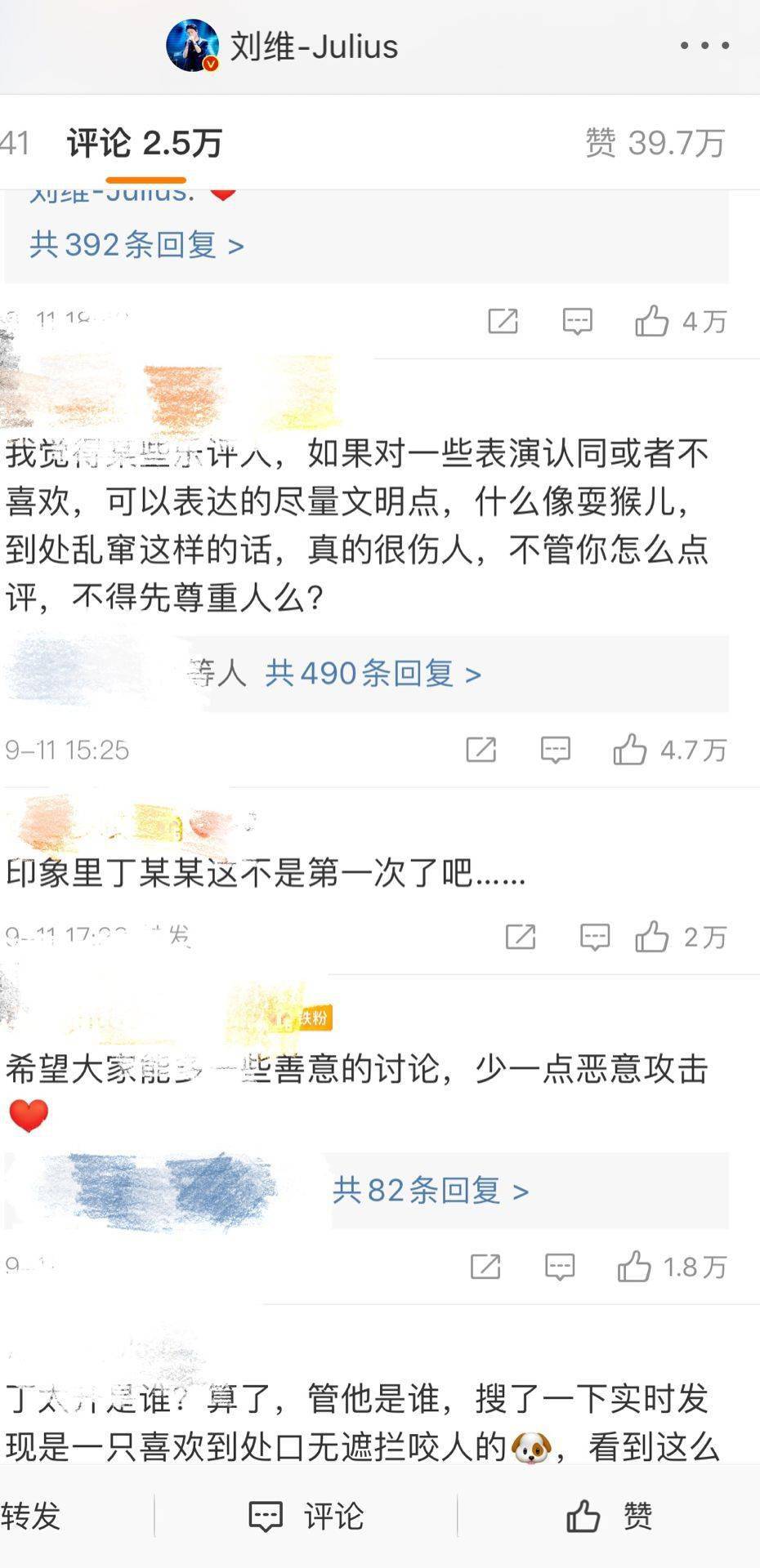Expand 共490条回复 replies
This screenshot has height=1568, width=760.
coord(373,674)
